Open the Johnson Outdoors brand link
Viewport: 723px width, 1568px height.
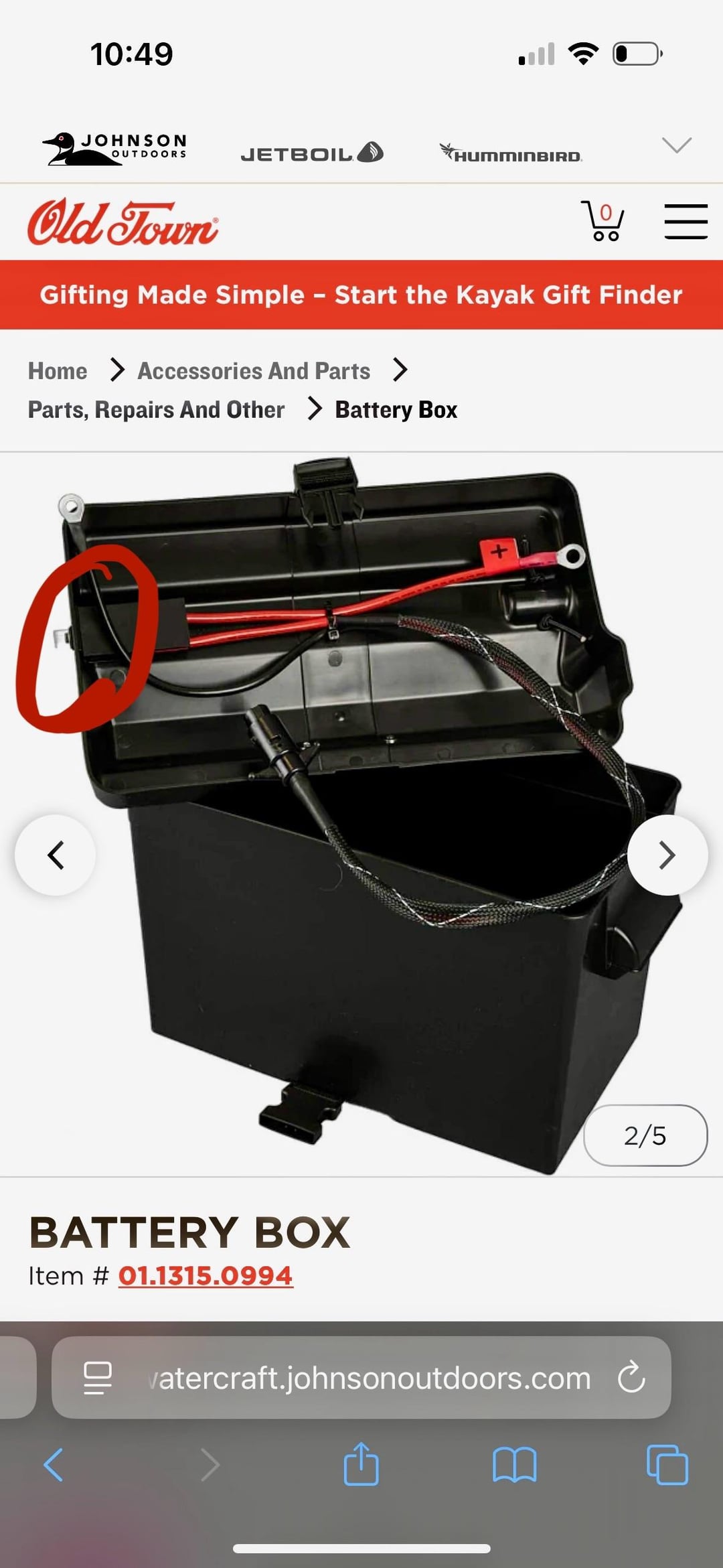point(115,148)
